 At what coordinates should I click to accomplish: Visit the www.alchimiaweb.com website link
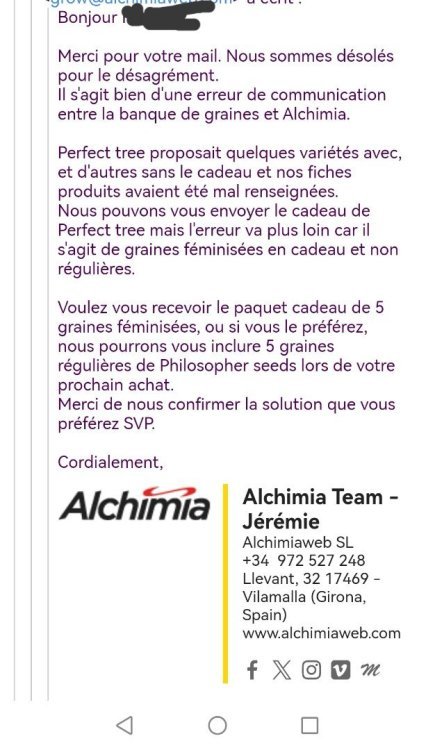point(321,633)
